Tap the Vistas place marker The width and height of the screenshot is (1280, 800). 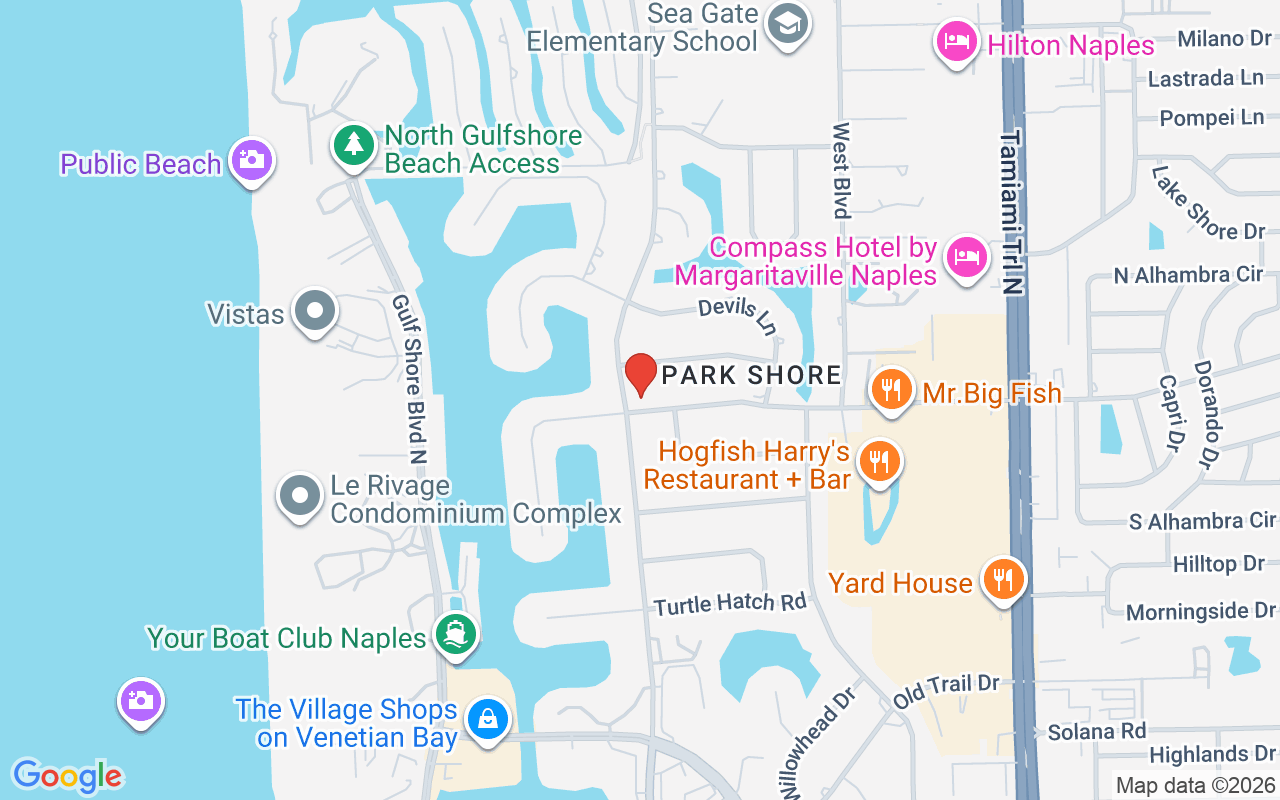(x=315, y=311)
